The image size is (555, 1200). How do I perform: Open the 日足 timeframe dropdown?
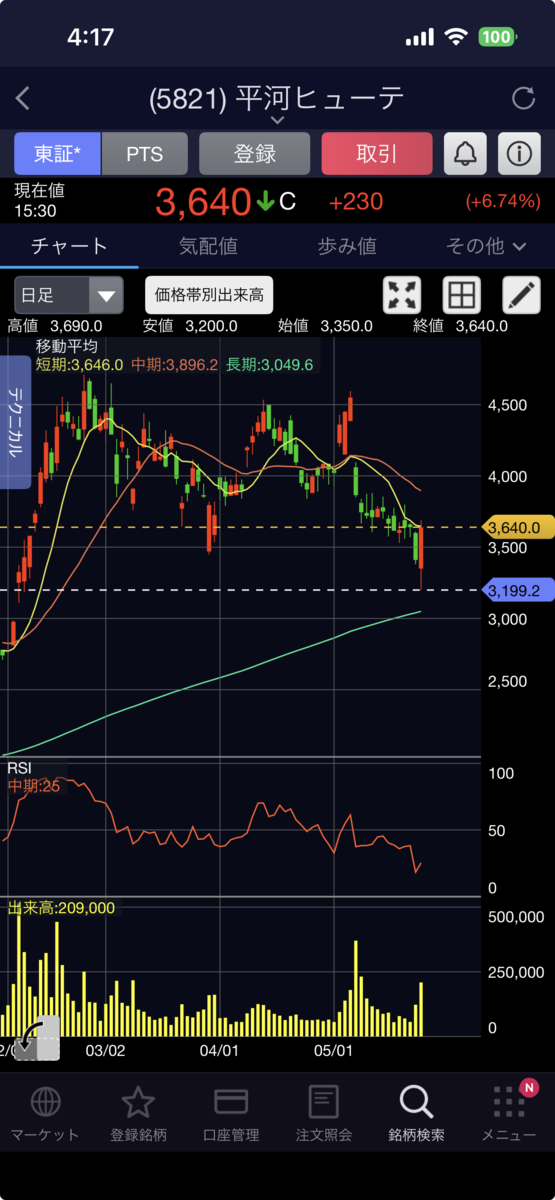tap(69, 295)
